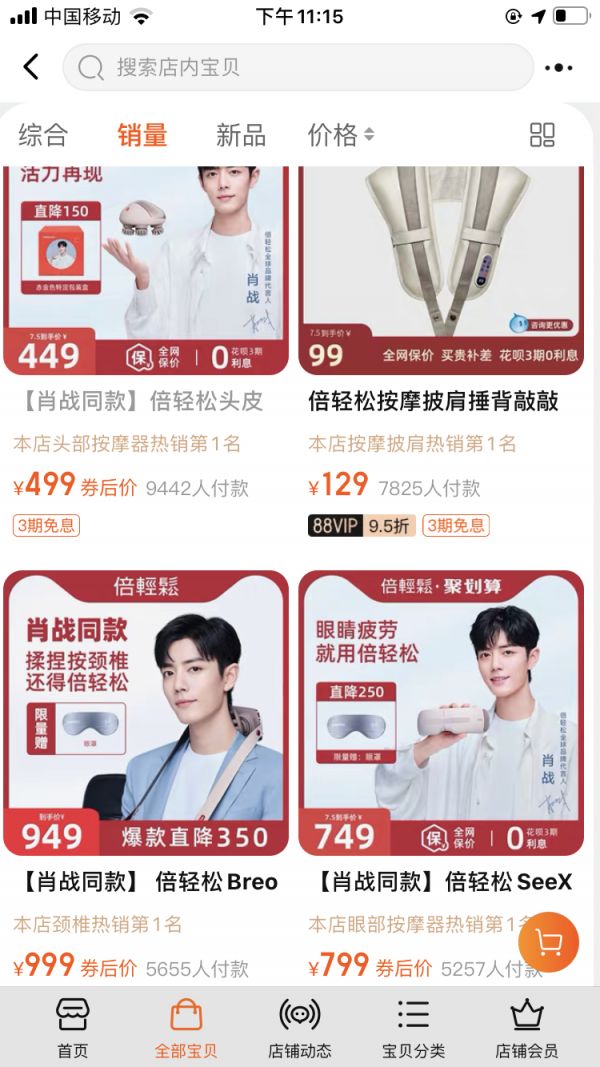Viewport: 600px width, 1067px height.
Task: Open the 宝贝分类 categories tab
Action: point(413,1027)
